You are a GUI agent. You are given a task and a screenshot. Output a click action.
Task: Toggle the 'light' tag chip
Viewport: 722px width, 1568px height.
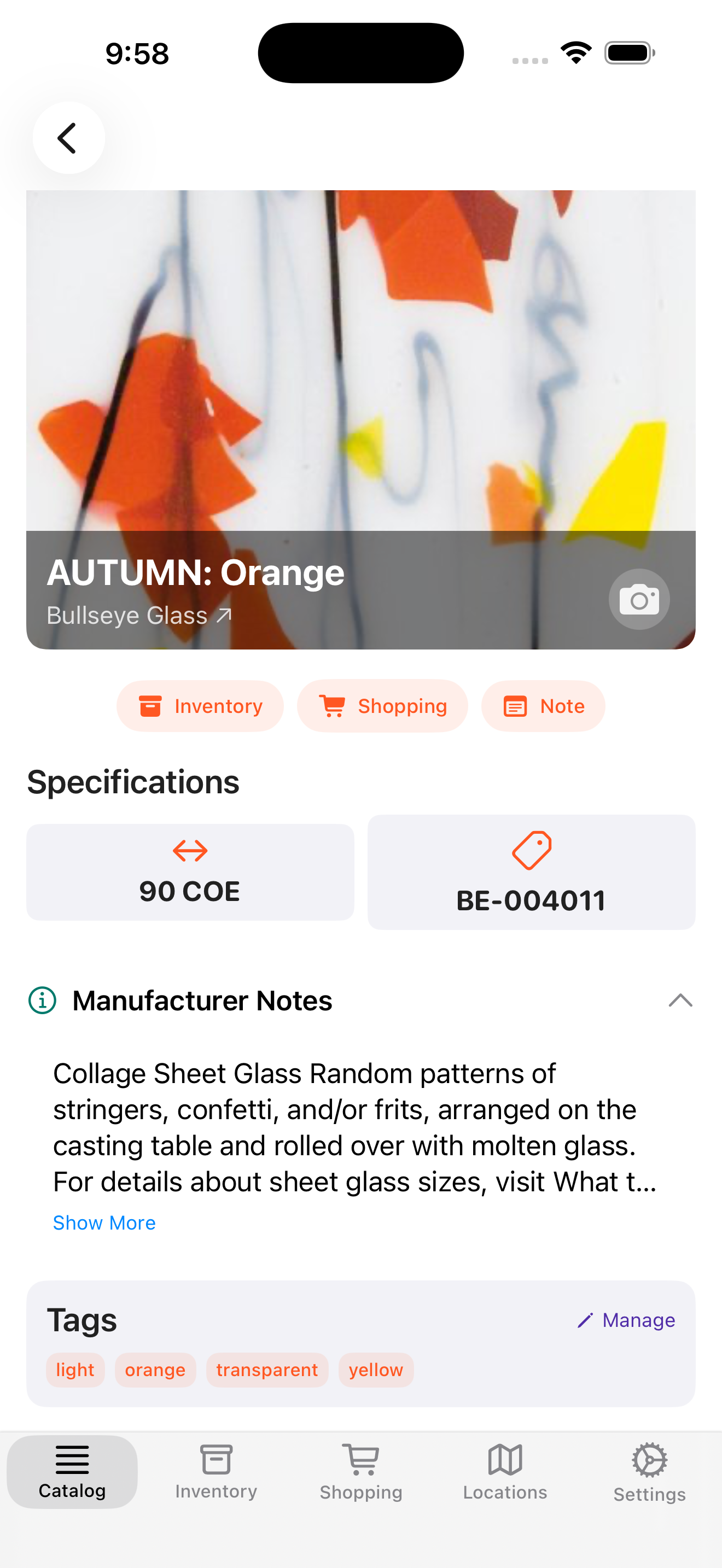75,1370
